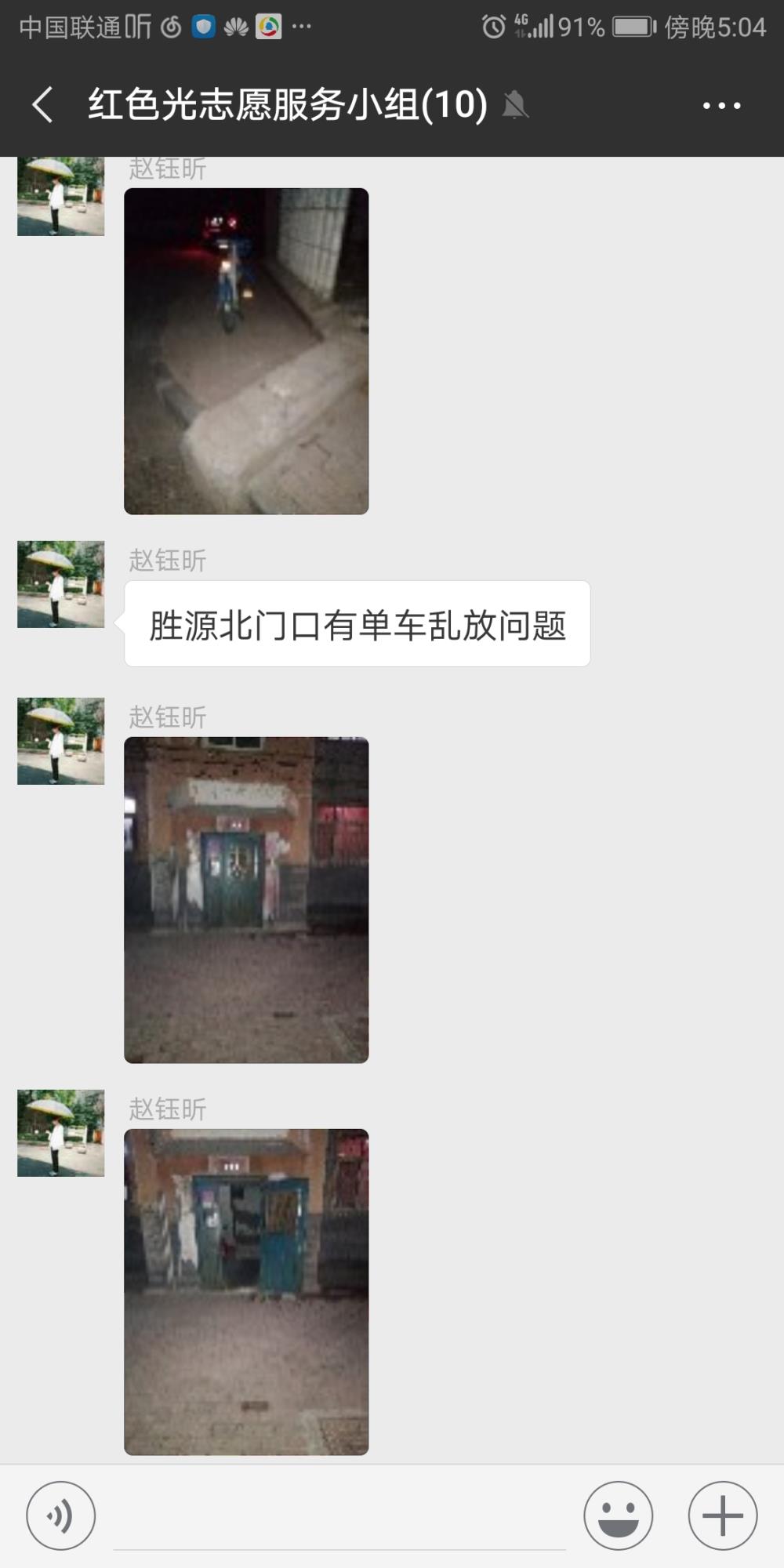Go back from the group chat
The height and width of the screenshot is (1568, 784).
(x=43, y=104)
